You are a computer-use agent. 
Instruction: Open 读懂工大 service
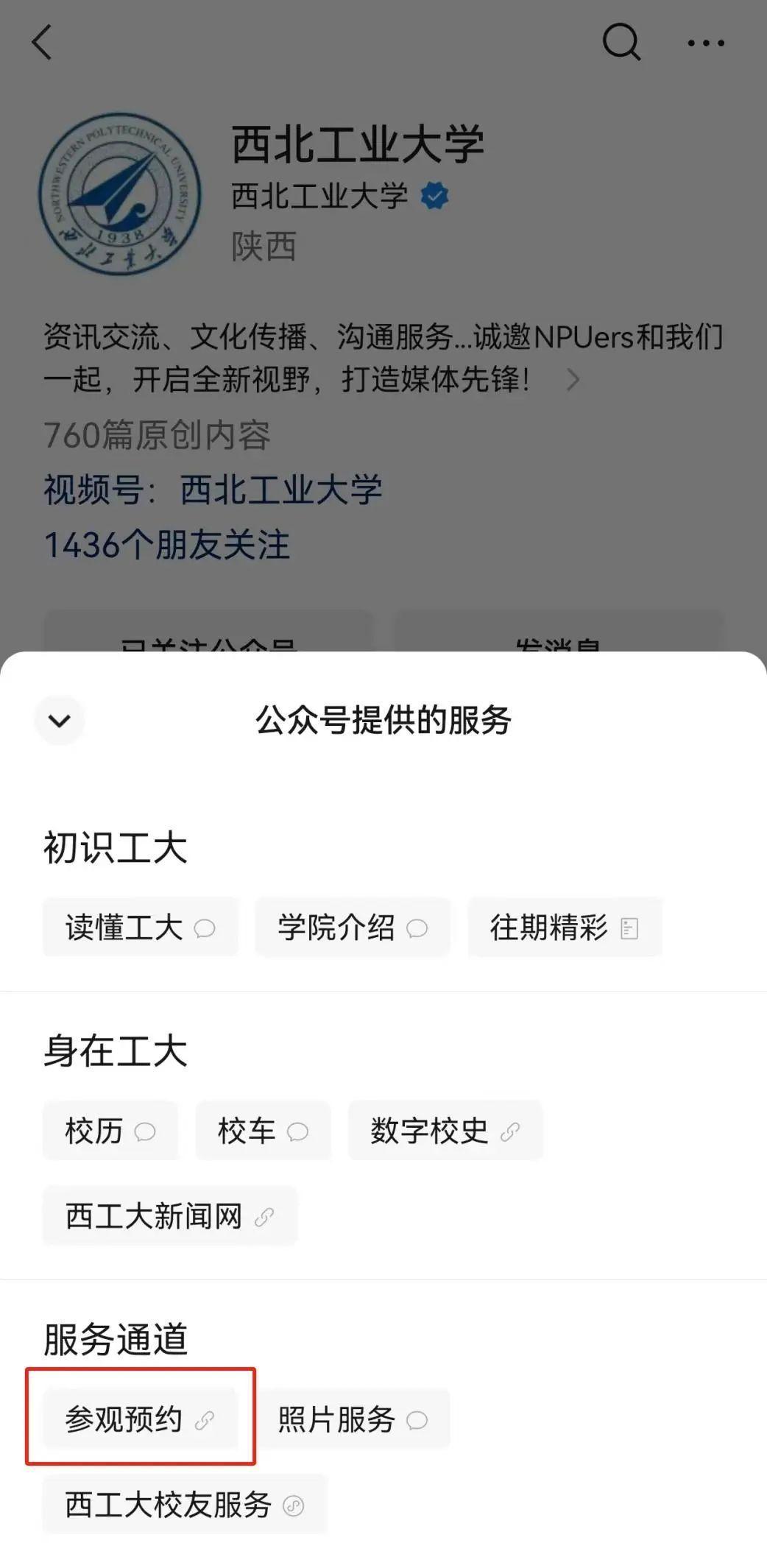click(x=140, y=927)
